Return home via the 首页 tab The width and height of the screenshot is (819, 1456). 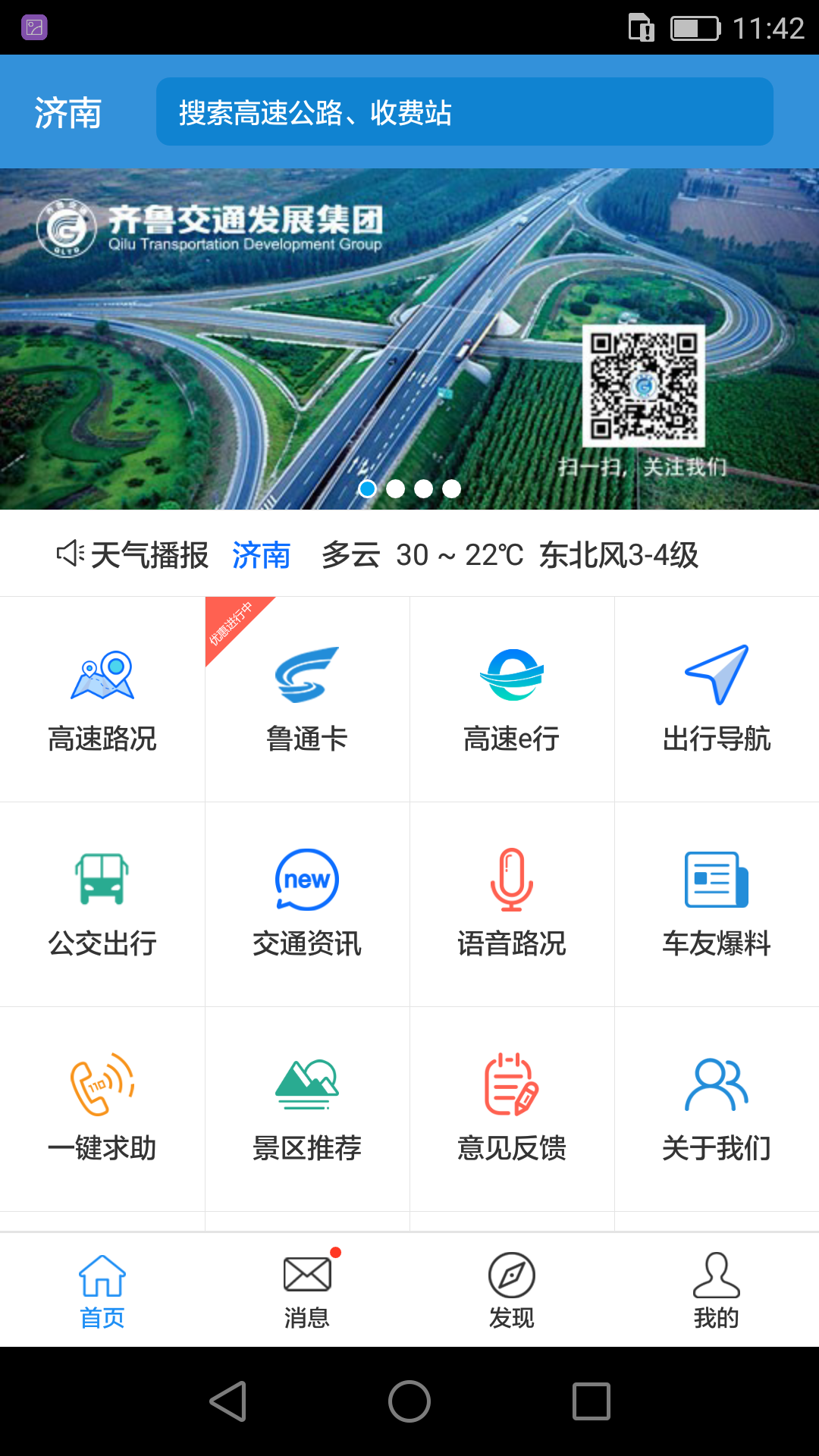[102, 1289]
